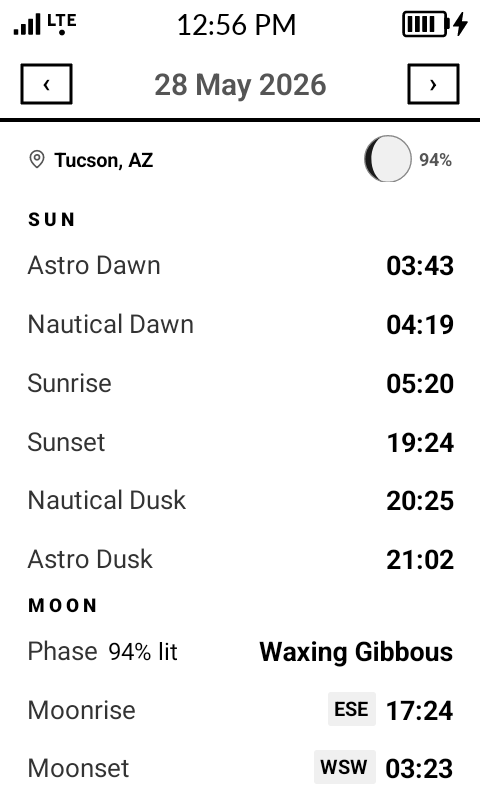
Task: Change the Tucson, AZ location
Action: (91, 160)
